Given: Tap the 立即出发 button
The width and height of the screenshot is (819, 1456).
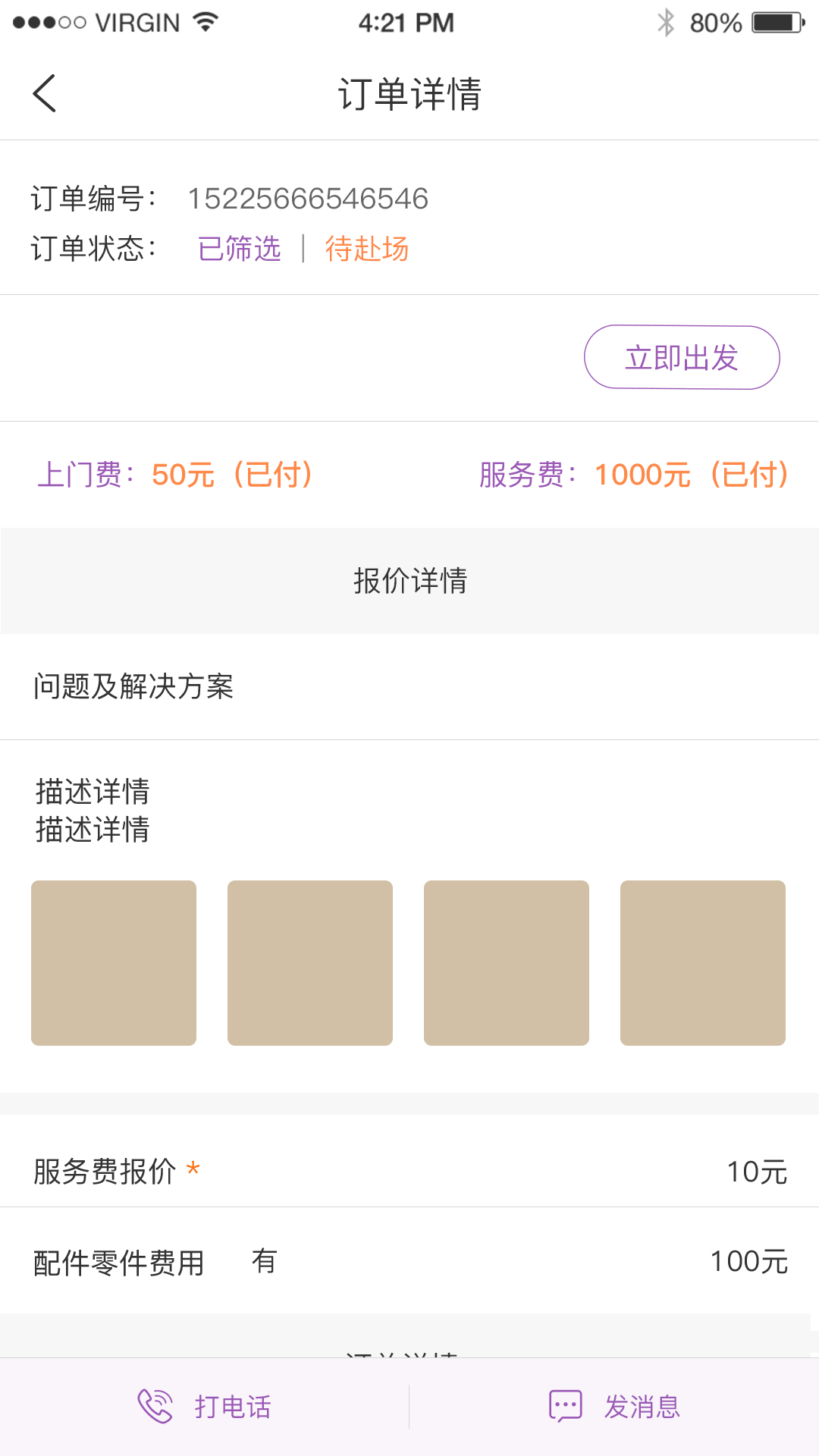Looking at the screenshot, I should click(x=681, y=357).
